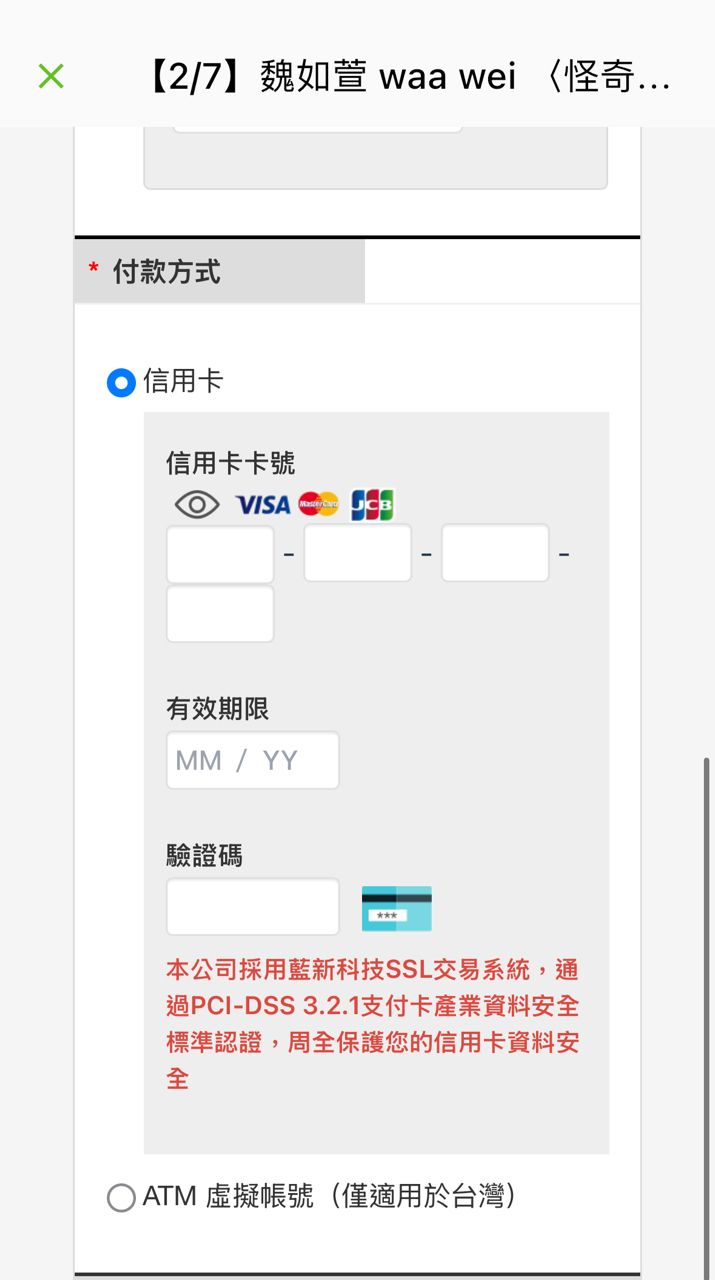Close the in-app browser page
This screenshot has height=1280, width=715.
pos(51,76)
